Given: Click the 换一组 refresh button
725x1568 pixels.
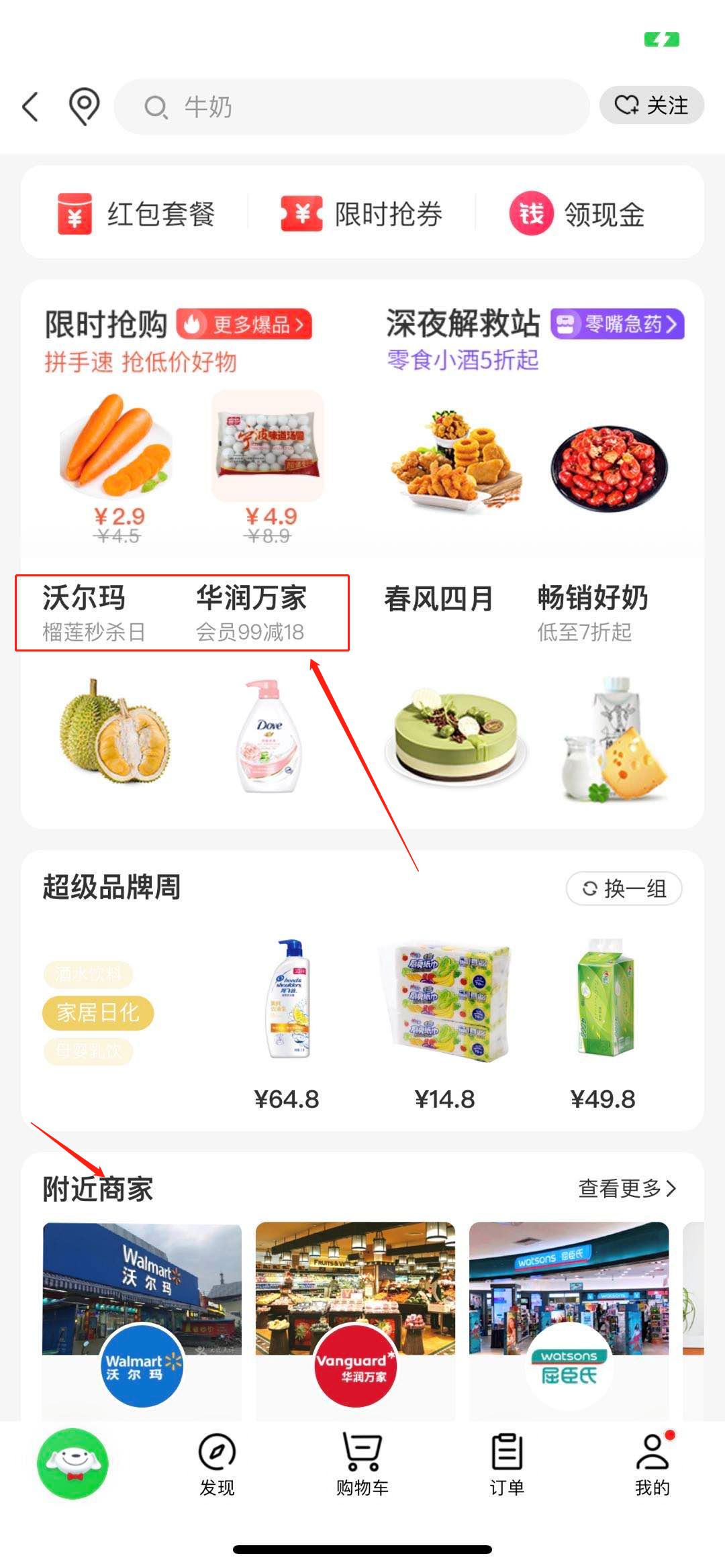Looking at the screenshot, I should coord(624,888).
